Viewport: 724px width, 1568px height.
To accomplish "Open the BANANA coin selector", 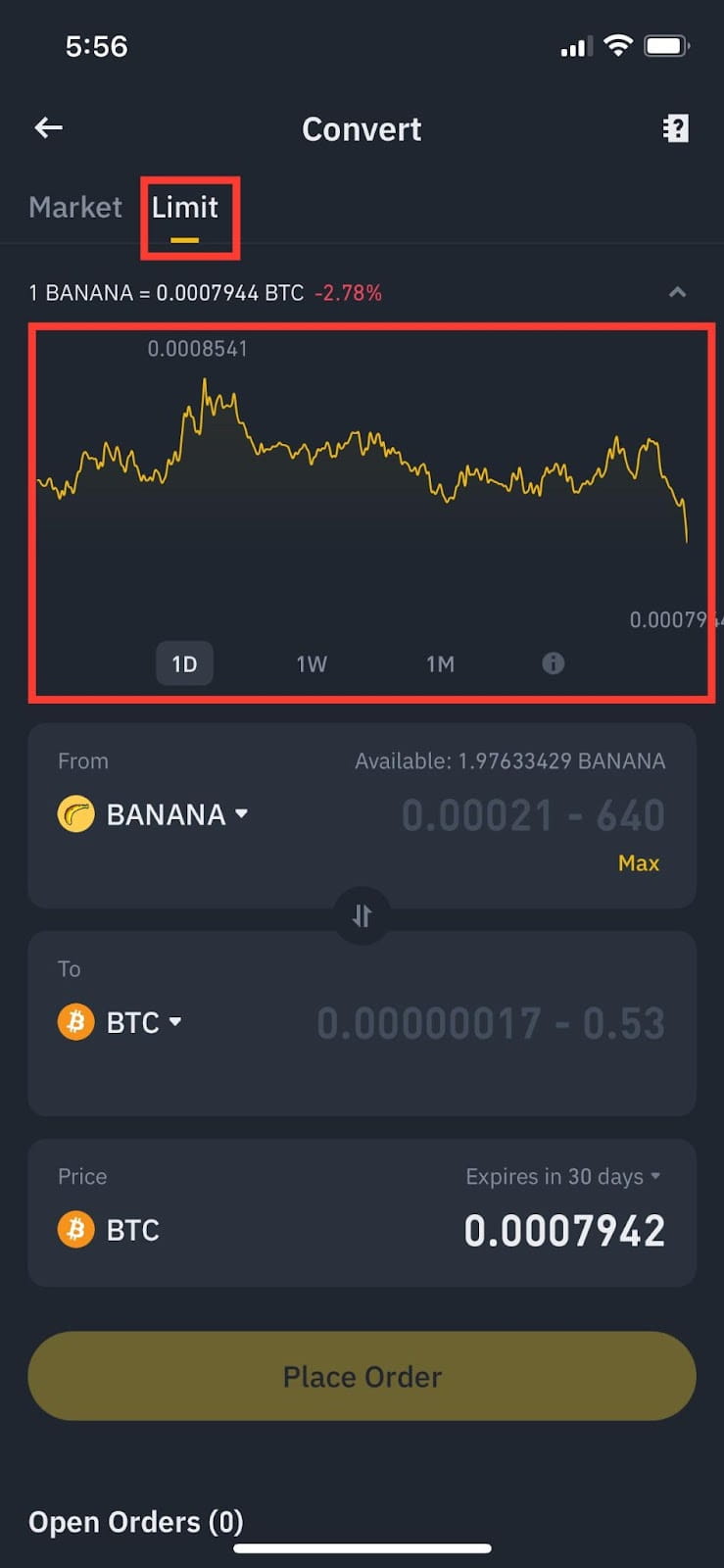I will (153, 814).
